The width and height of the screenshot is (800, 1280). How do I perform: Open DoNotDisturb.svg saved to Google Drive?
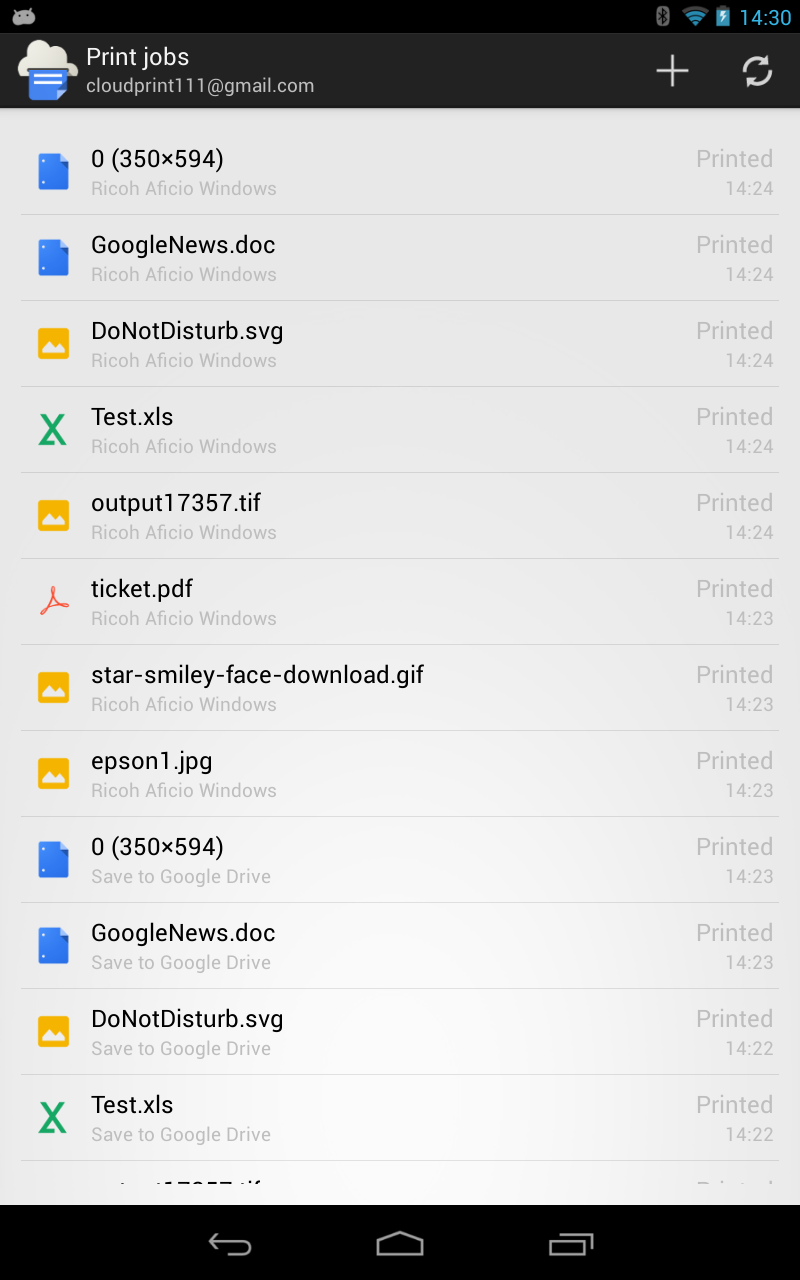pyautogui.click(x=400, y=1032)
